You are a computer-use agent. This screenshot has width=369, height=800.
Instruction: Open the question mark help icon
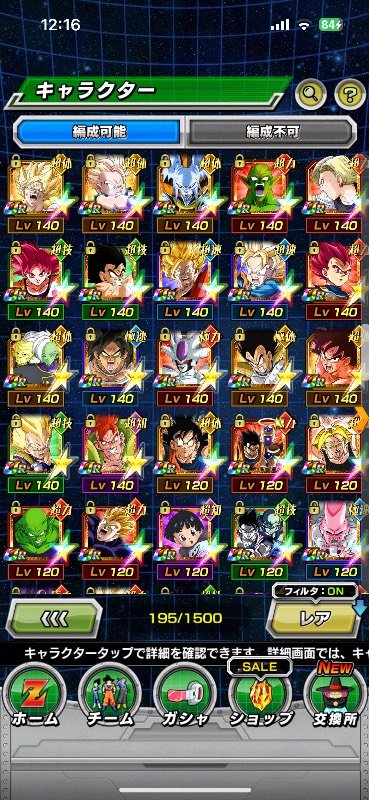click(350, 94)
